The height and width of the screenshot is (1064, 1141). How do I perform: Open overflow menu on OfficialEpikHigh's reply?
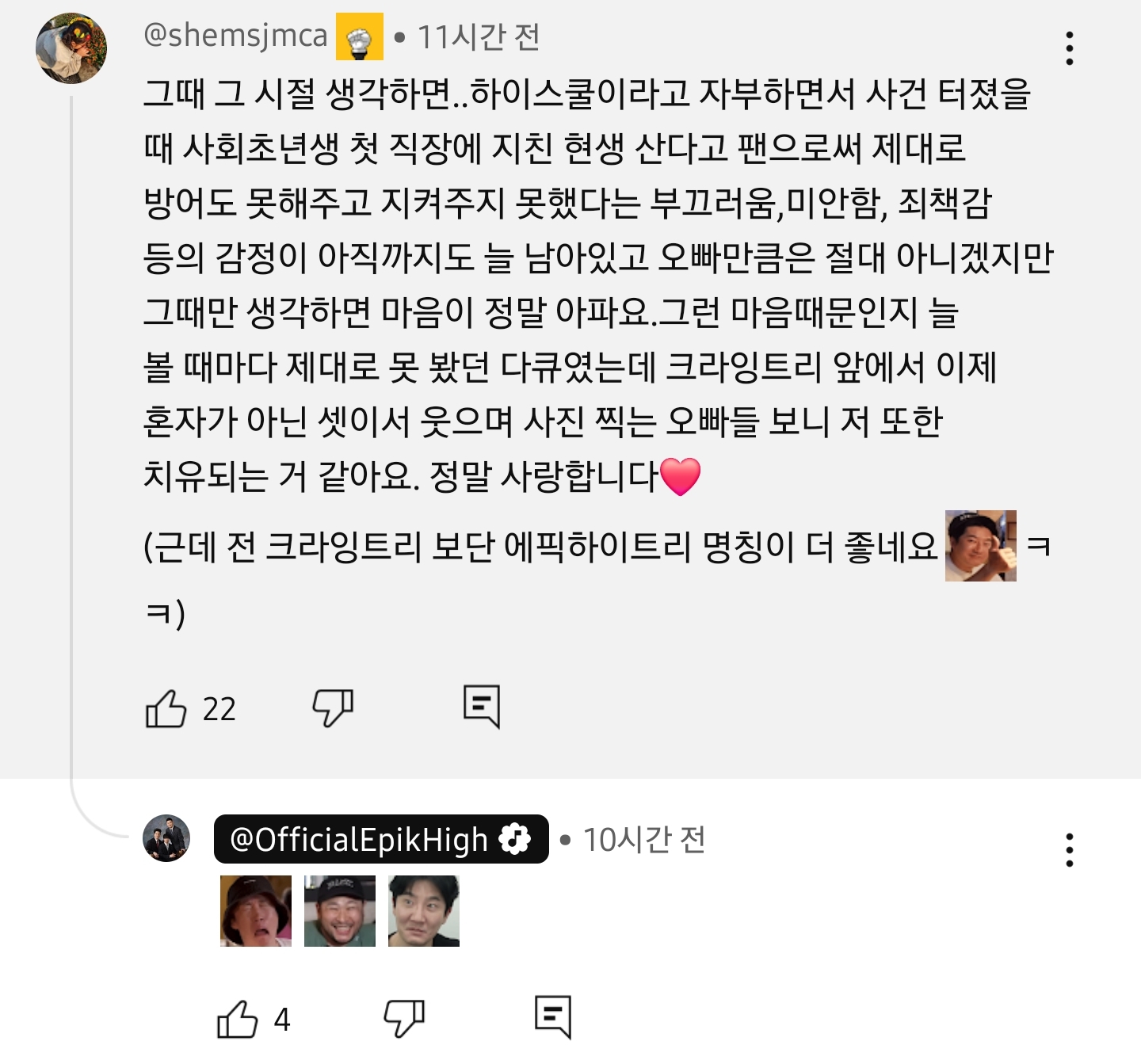[x=1070, y=849]
